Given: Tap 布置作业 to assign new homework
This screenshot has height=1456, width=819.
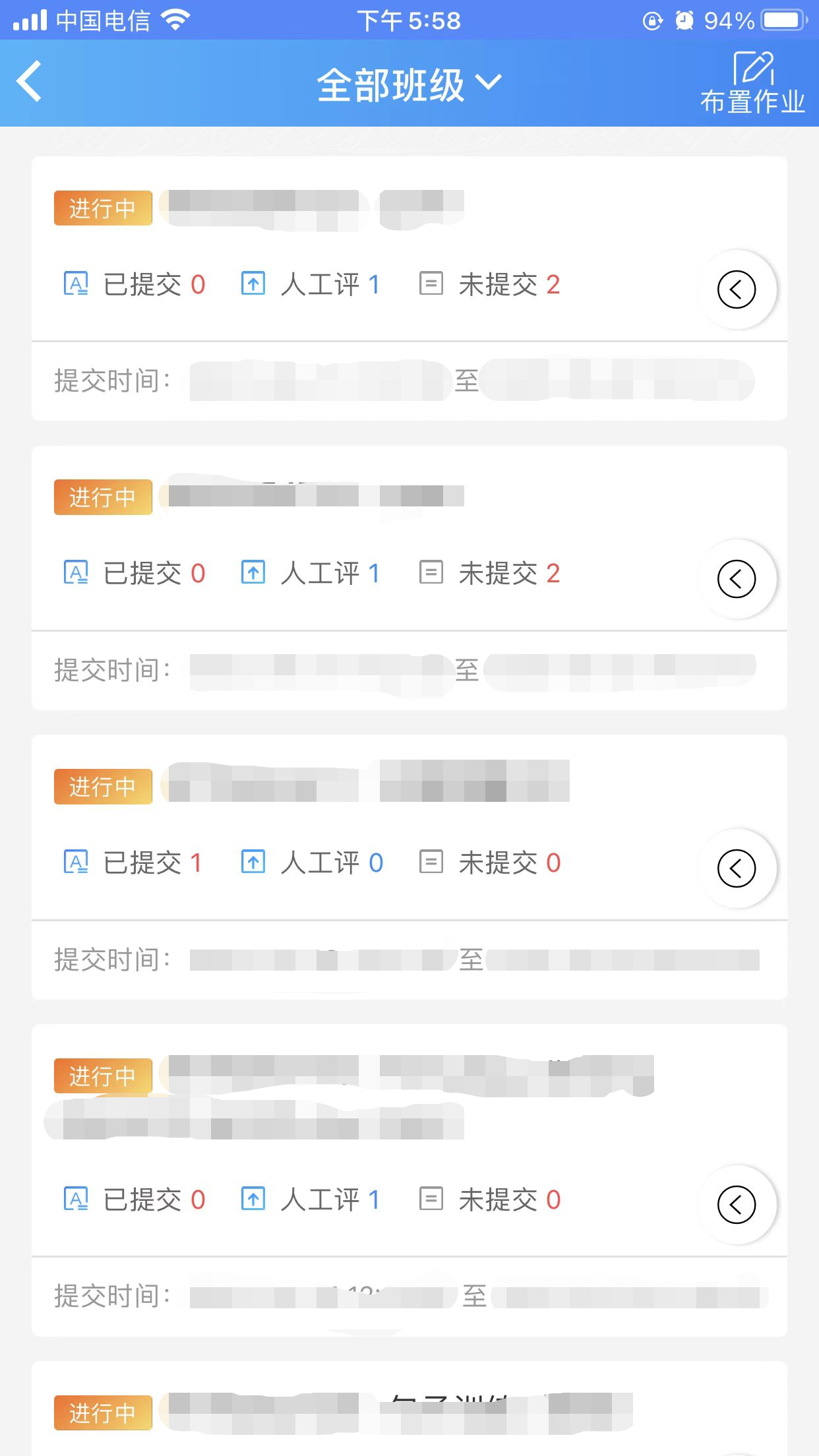Looking at the screenshot, I should (x=752, y=83).
